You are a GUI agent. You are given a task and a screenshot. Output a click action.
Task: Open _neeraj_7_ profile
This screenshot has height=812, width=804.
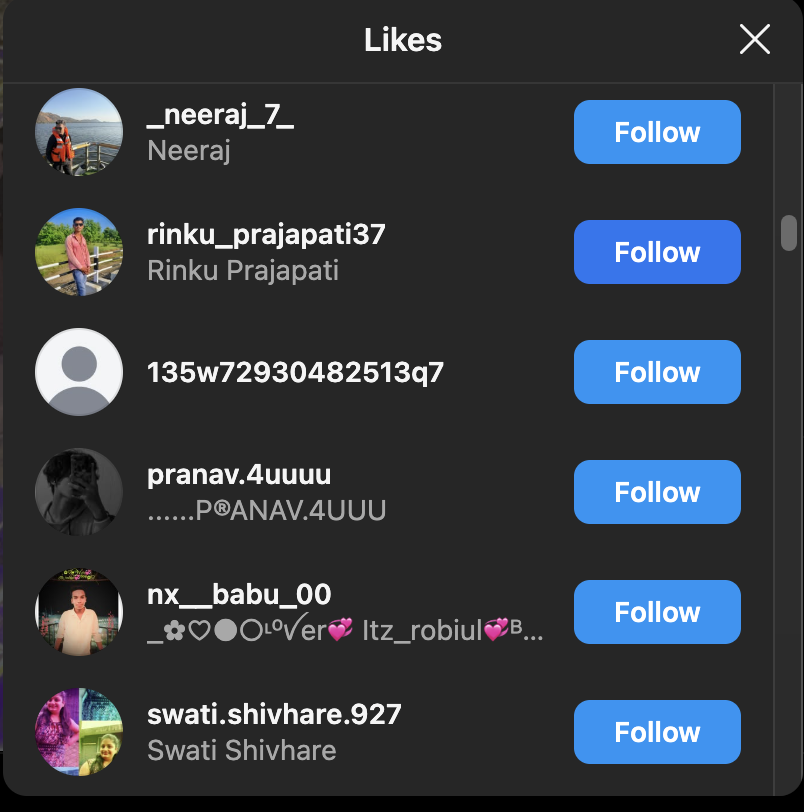tap(220, 115)
